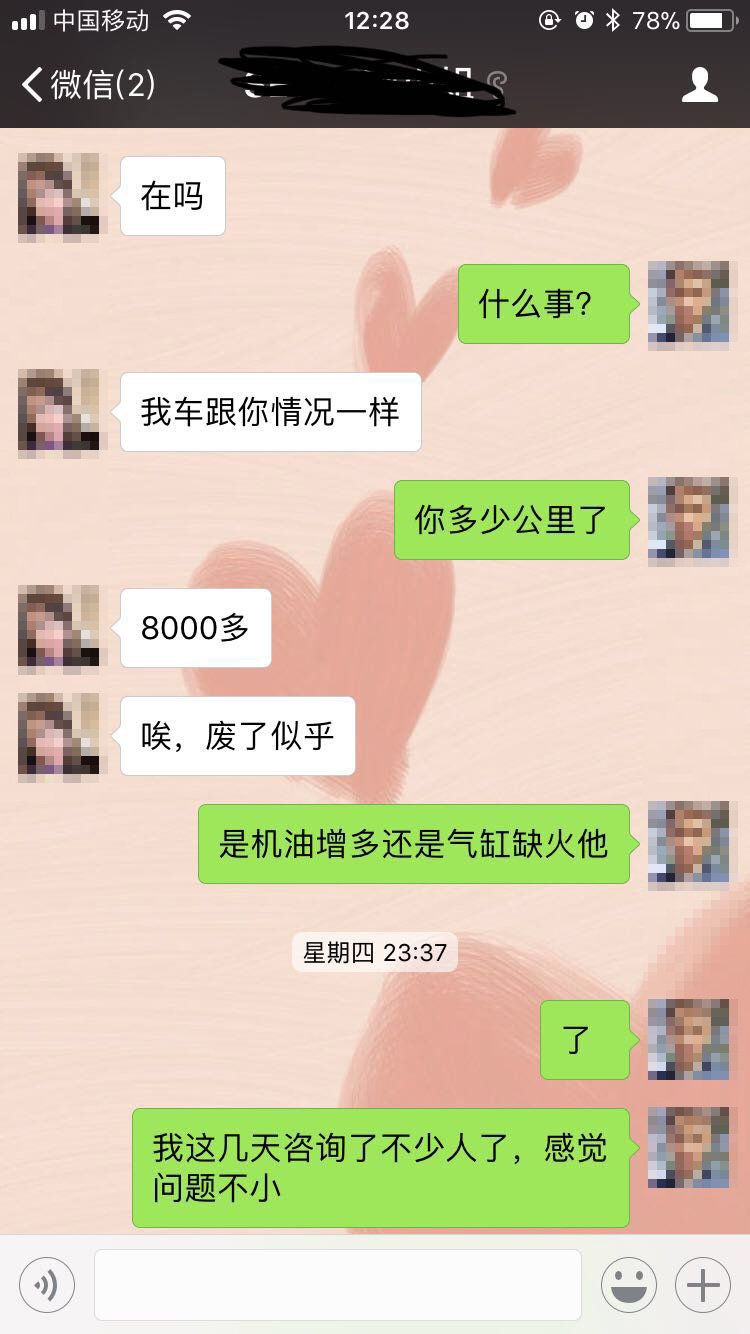
Task: Go back using the 微信(2) back arrow
Action: point(80,85)
